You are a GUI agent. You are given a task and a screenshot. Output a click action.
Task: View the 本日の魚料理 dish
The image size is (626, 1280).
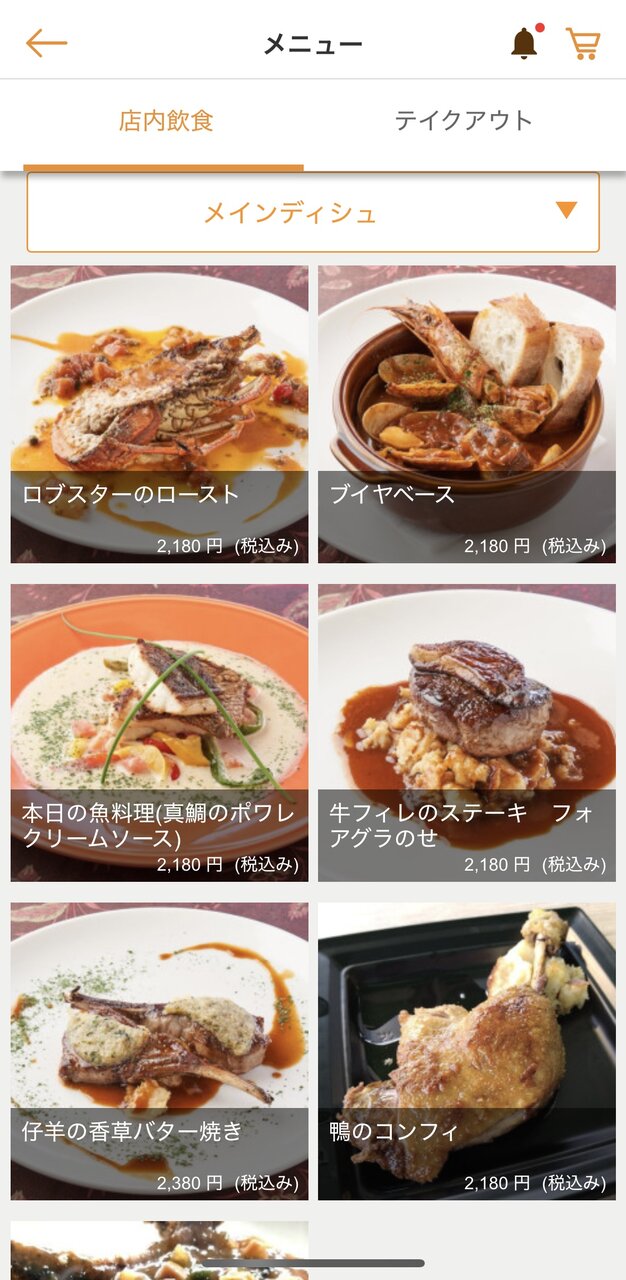[160, 732]
